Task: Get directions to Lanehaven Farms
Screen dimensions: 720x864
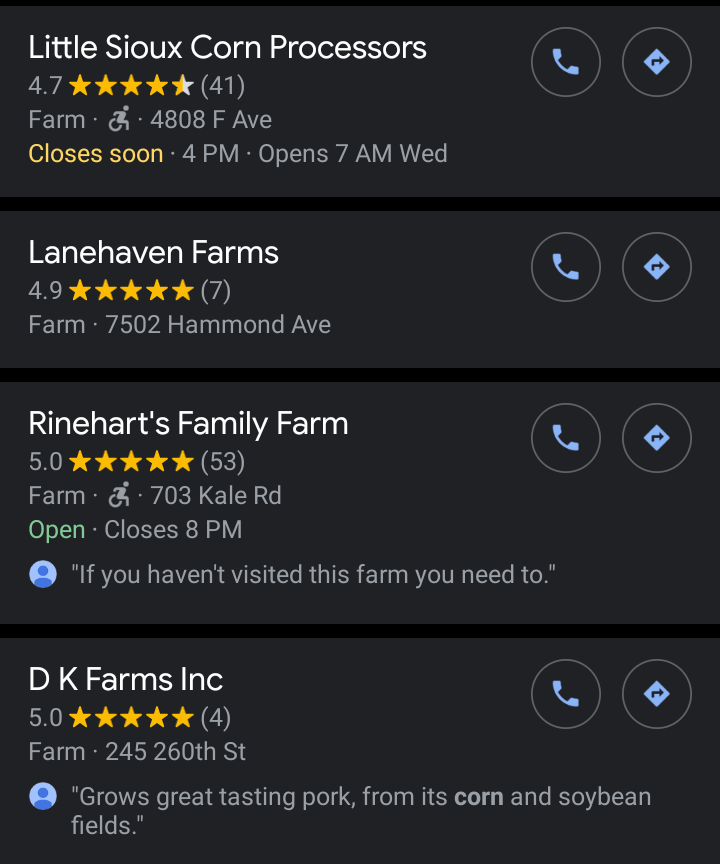Action: click(x=657, y=267)
